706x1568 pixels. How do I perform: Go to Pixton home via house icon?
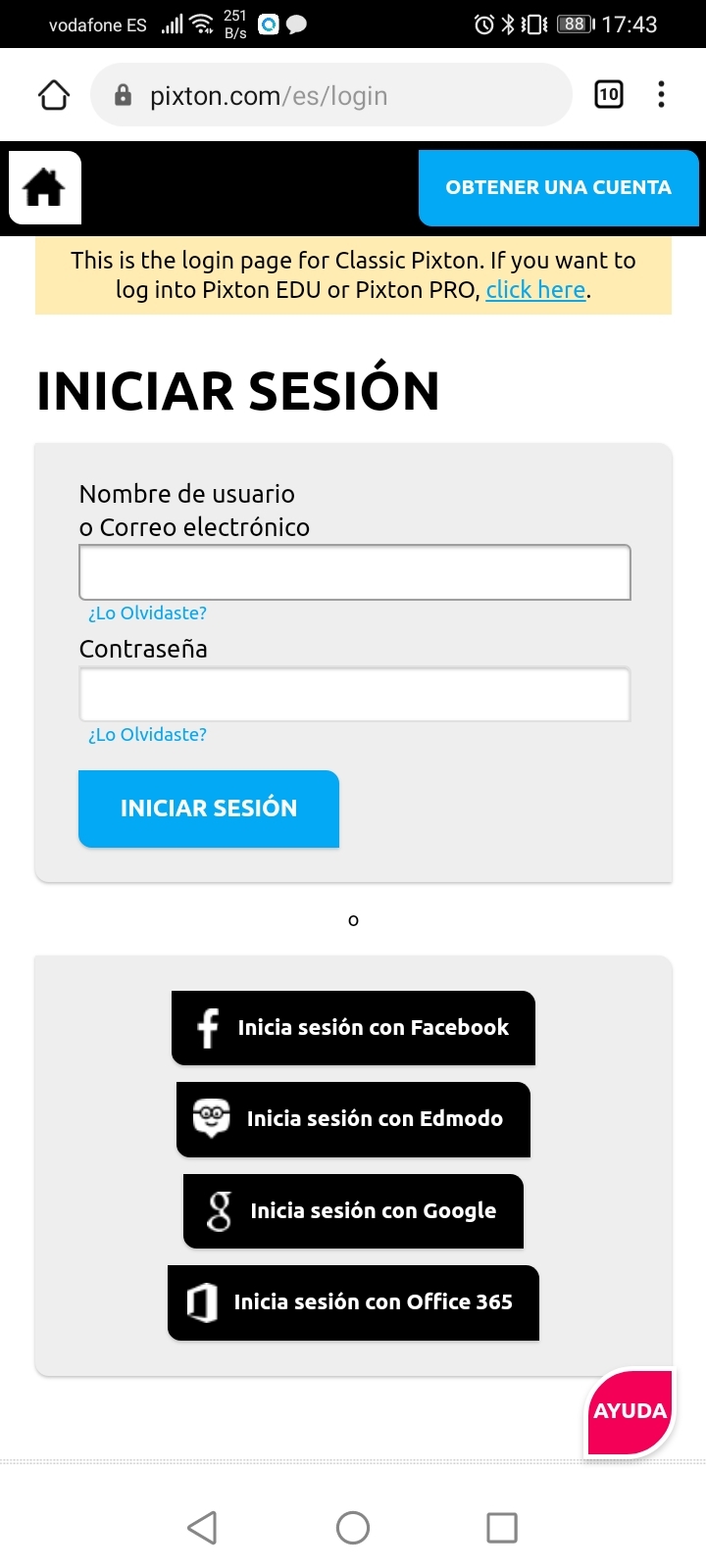pos(45,187)
